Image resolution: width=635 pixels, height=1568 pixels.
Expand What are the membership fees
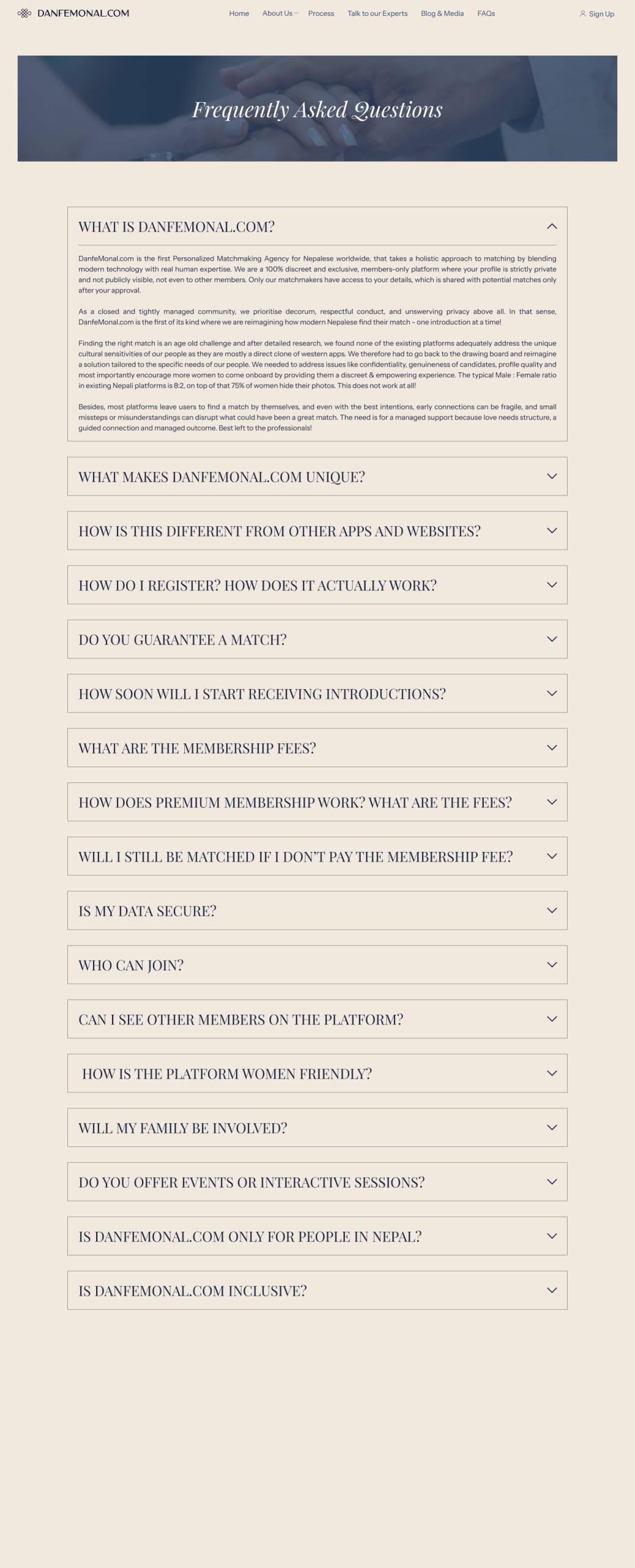(x=317, y=748)
